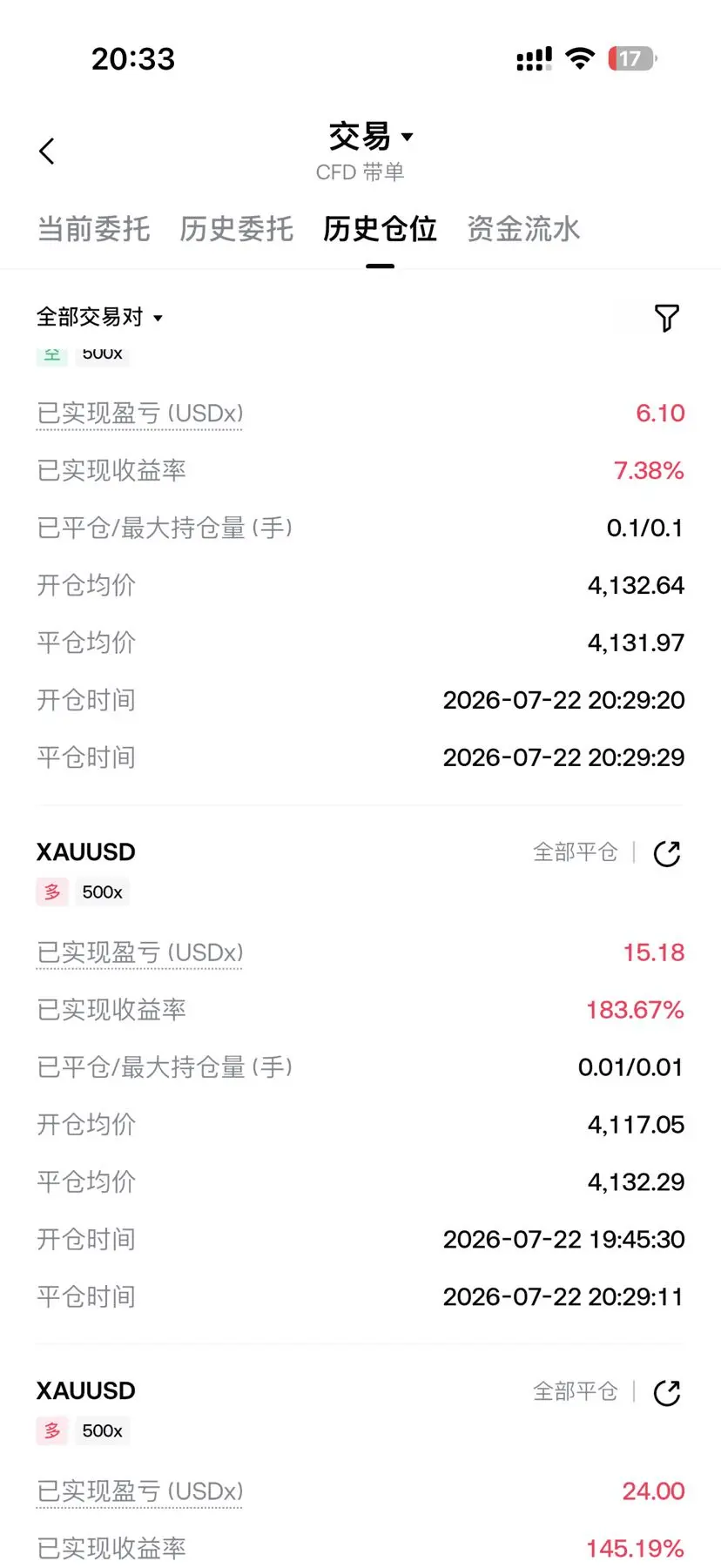This screenshot has width=721, height=1568.
Task: Share the XAUUSD position with 15.18 profit
Action: pyautogui.click(x=667, y=853)
